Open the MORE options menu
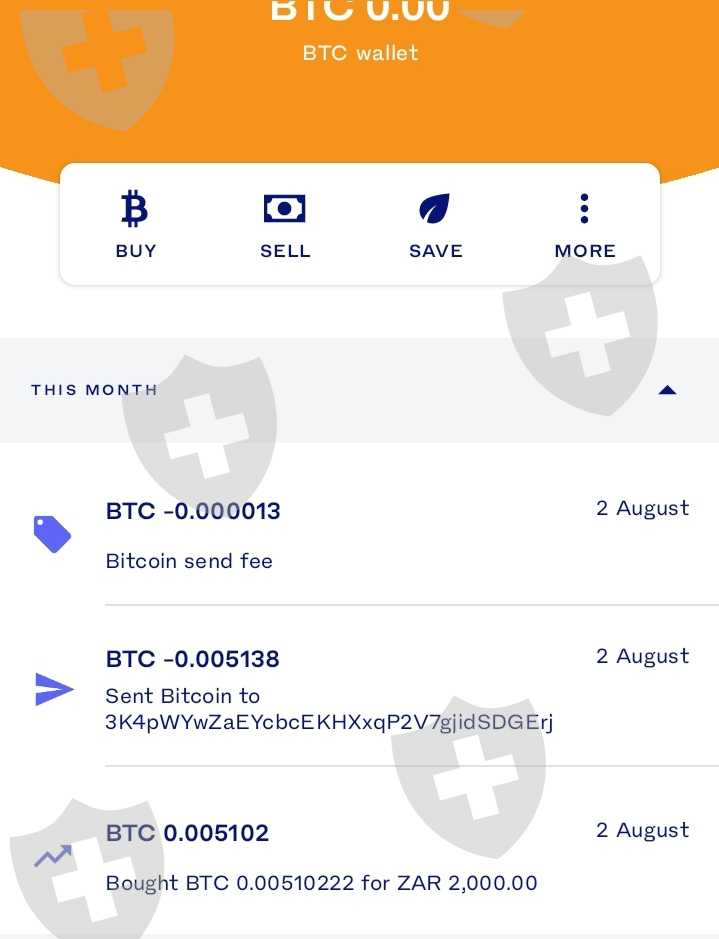The height and width of the screenshot is (939, 719). [x=585, y=224]
